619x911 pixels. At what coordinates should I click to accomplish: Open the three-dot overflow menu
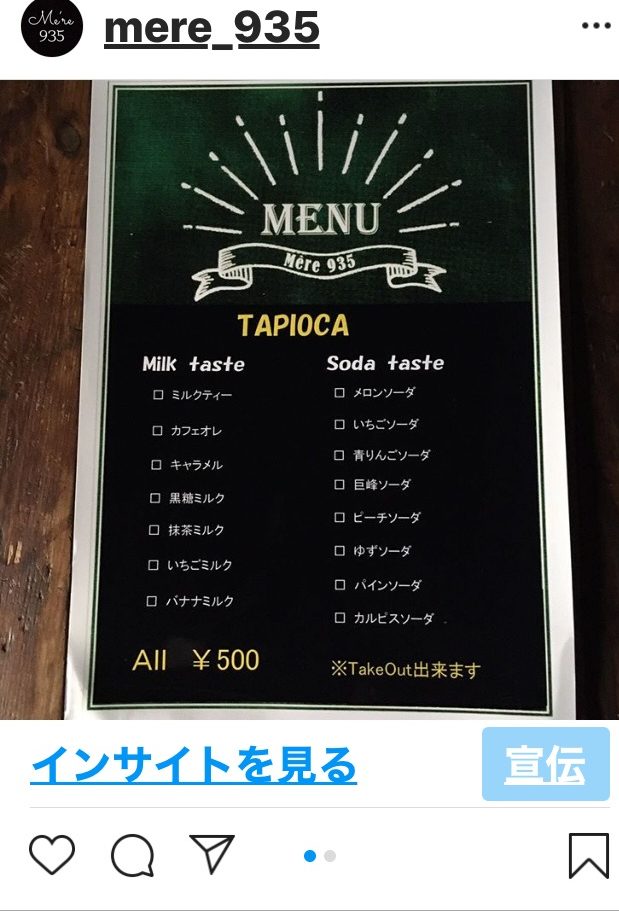596,26
